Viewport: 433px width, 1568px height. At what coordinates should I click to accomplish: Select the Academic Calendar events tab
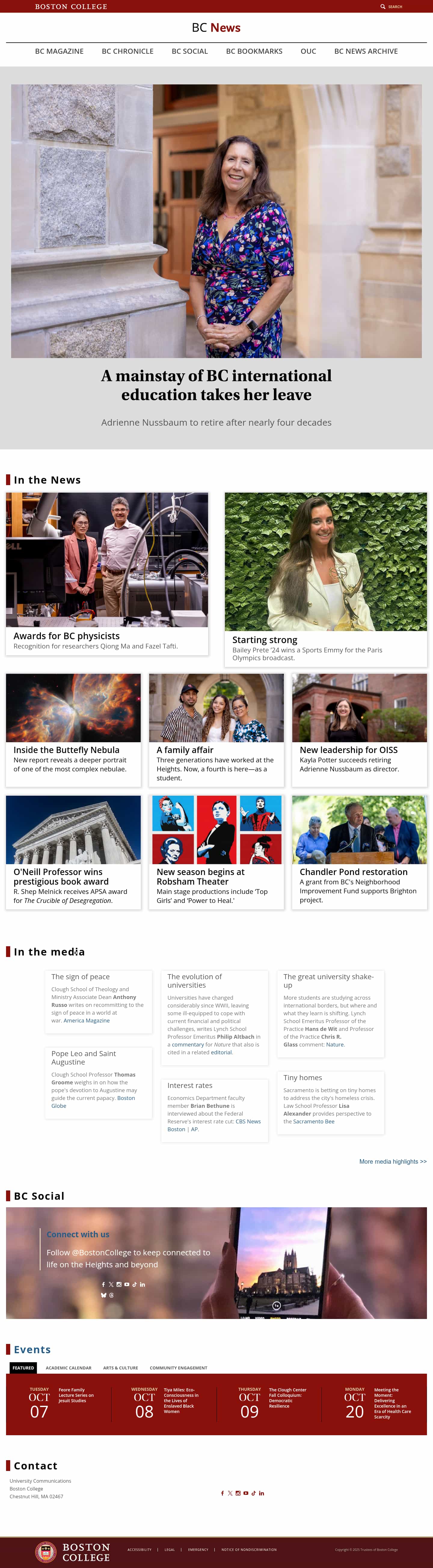[68, 1368]
